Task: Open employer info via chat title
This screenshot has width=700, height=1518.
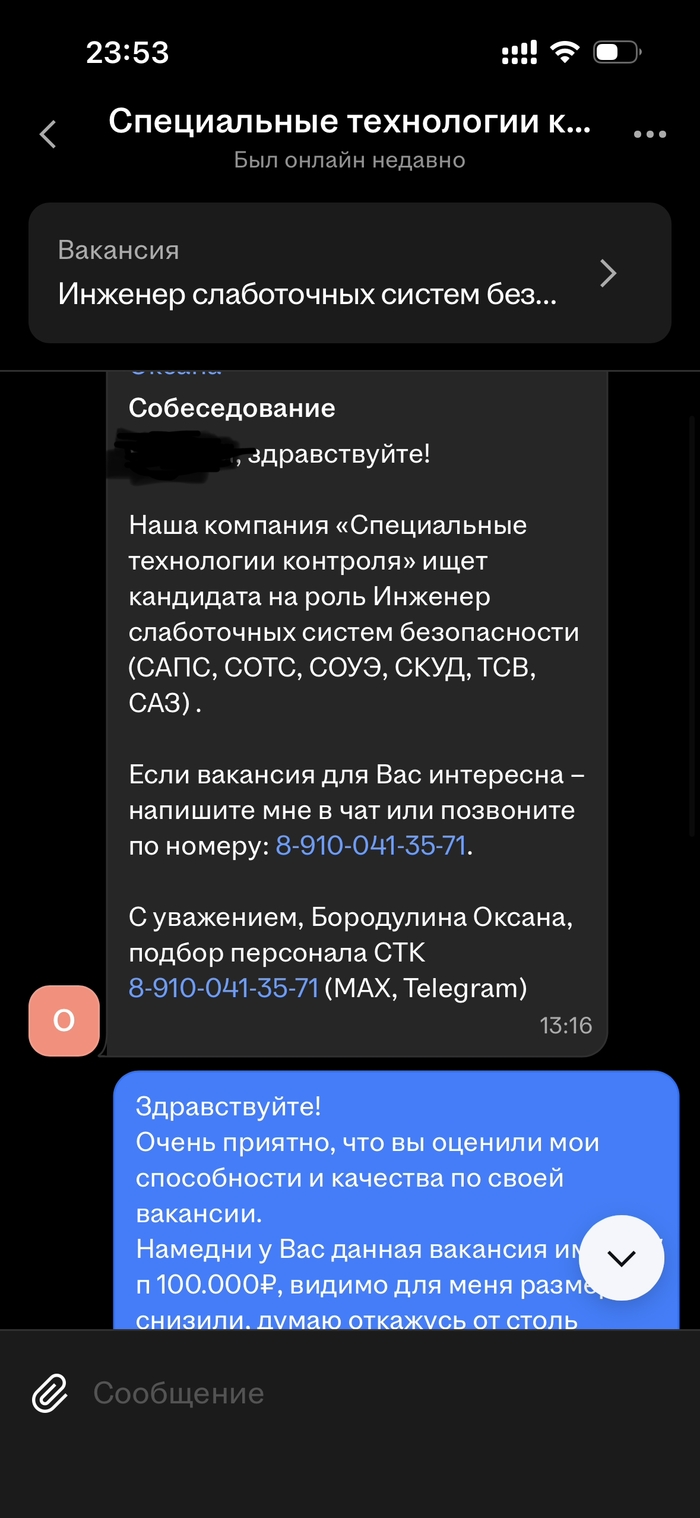Action: (349, 123)
